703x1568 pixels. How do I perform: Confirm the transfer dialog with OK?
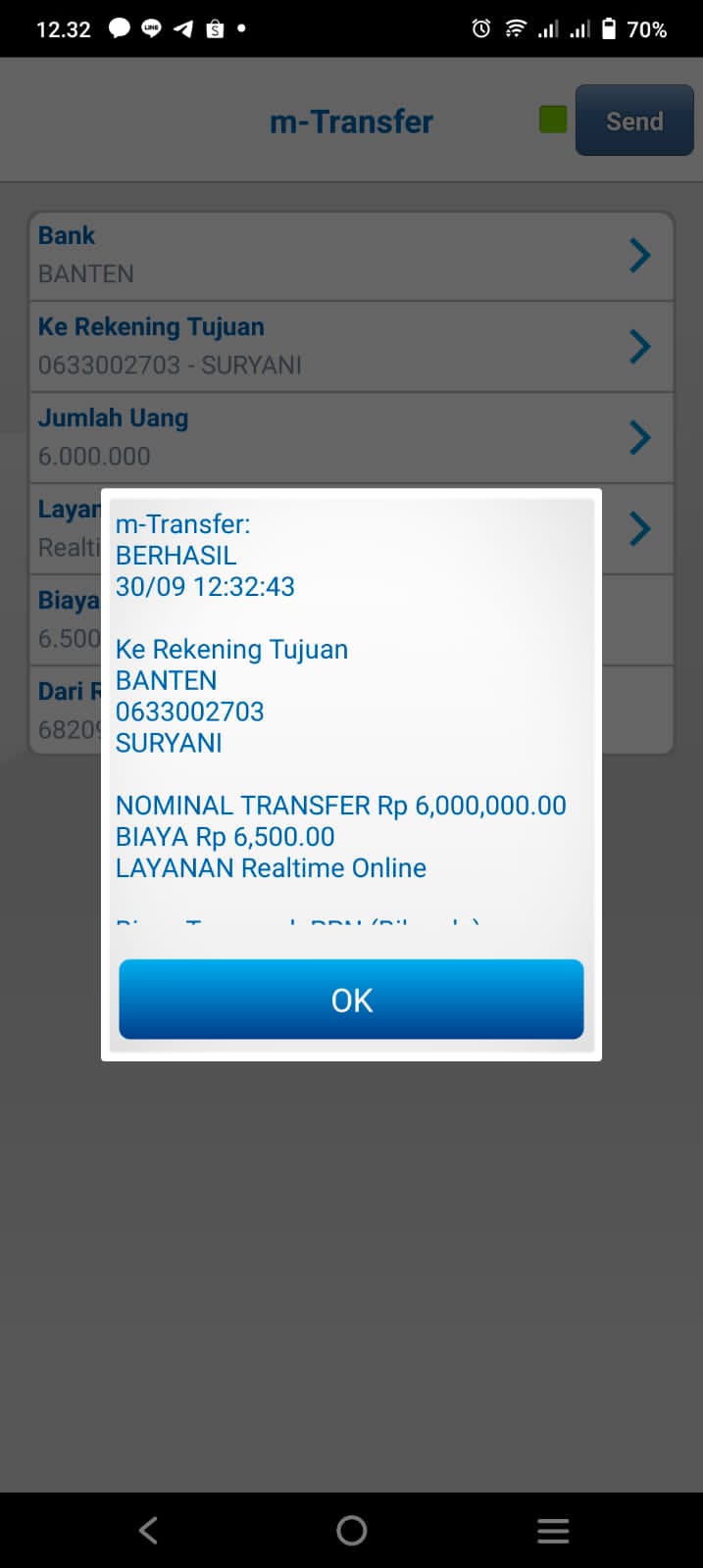coord(351,1000)
